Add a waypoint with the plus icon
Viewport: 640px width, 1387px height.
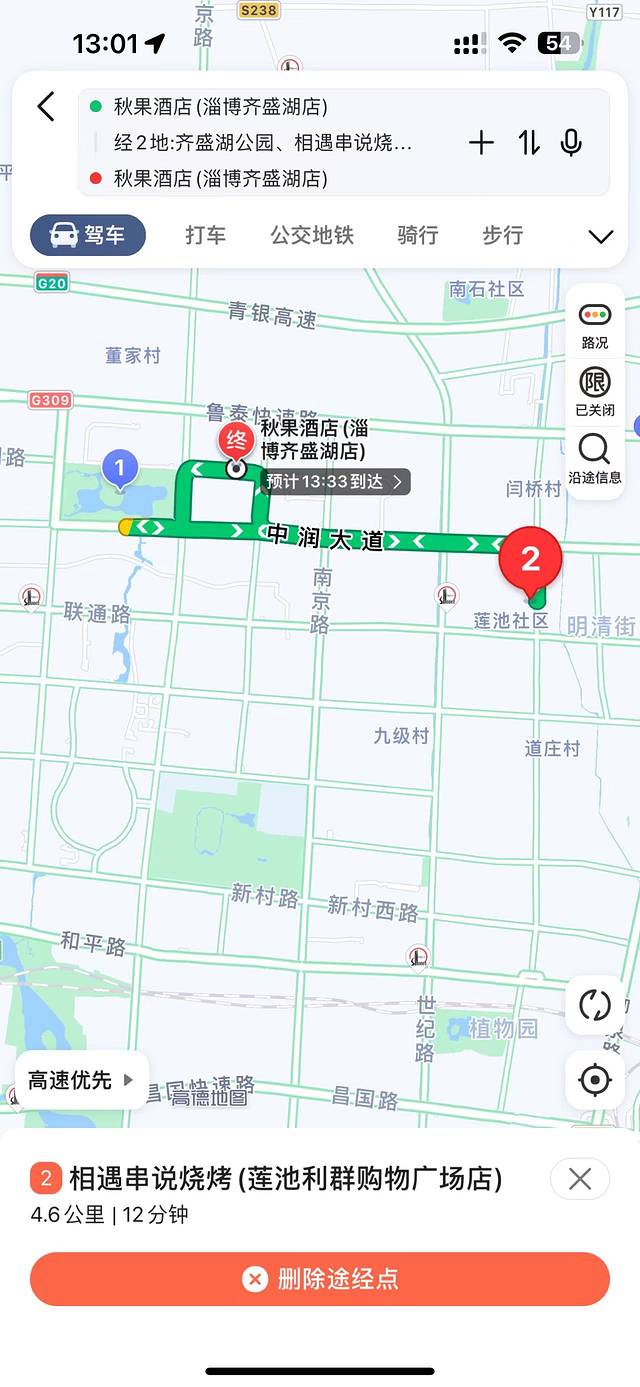[x=481, y=143]
